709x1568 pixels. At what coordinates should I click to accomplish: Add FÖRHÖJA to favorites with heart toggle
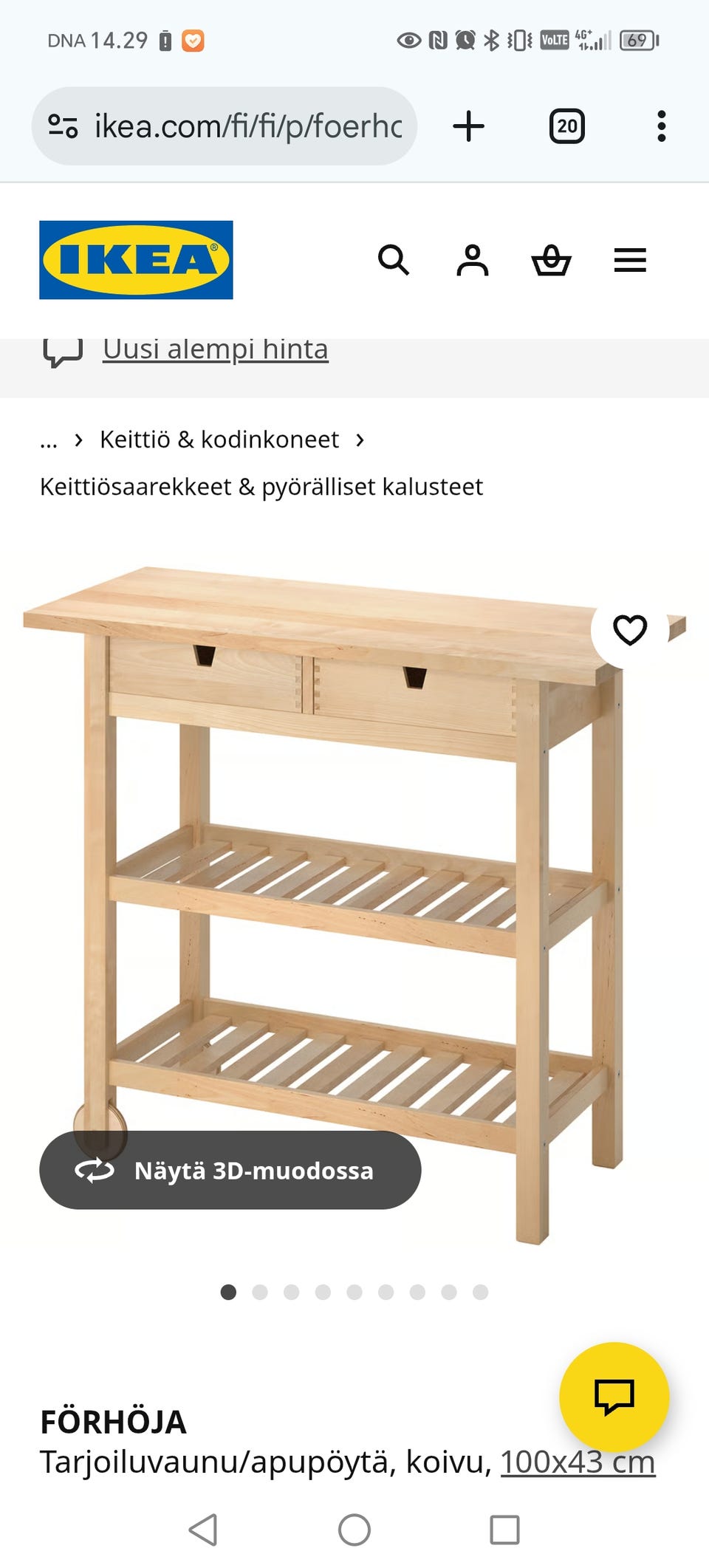[x=629, y=630]
